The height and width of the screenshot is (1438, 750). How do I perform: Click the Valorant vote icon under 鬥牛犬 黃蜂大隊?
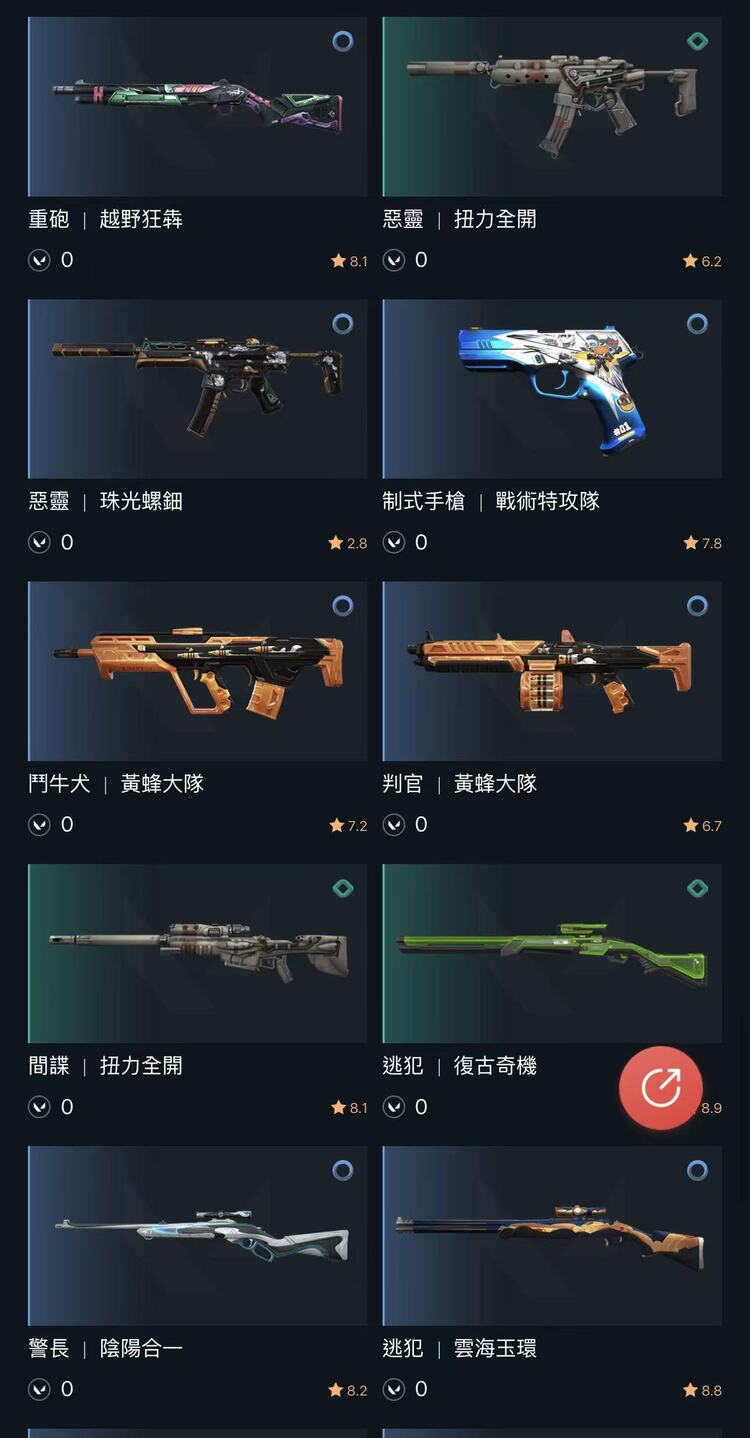(x=39, y=824)
